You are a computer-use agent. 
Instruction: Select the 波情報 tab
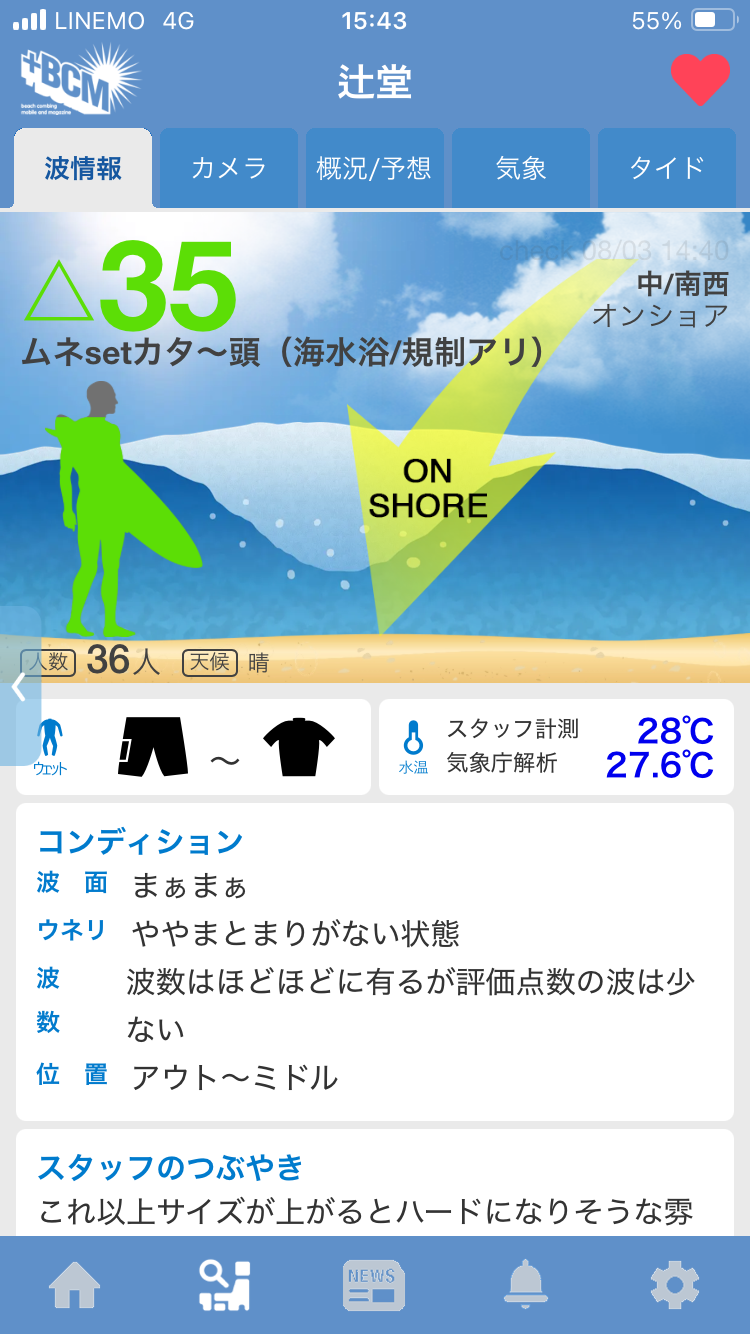coord(83,168)
